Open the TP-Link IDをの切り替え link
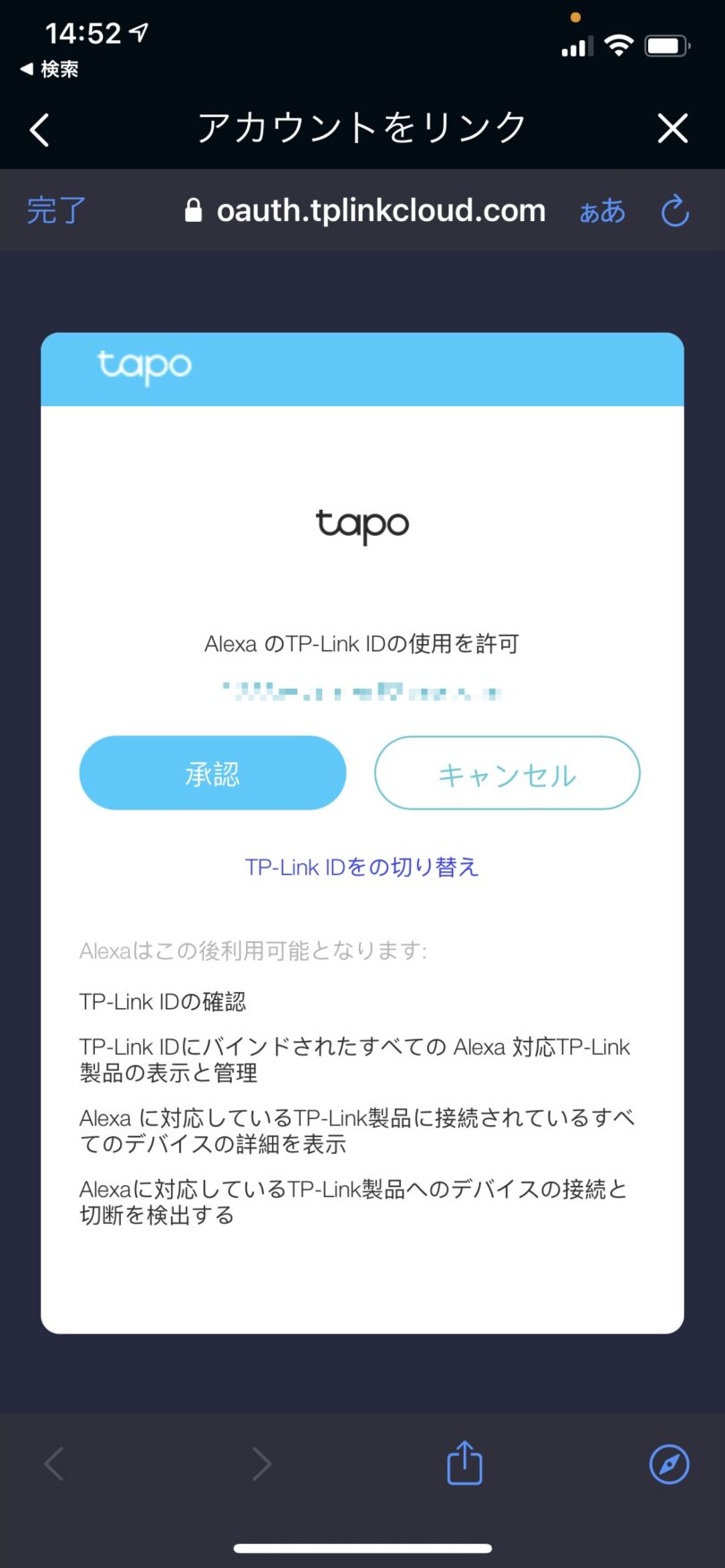This screenshot has width=725, height=1568. click(x=362, y=867)
